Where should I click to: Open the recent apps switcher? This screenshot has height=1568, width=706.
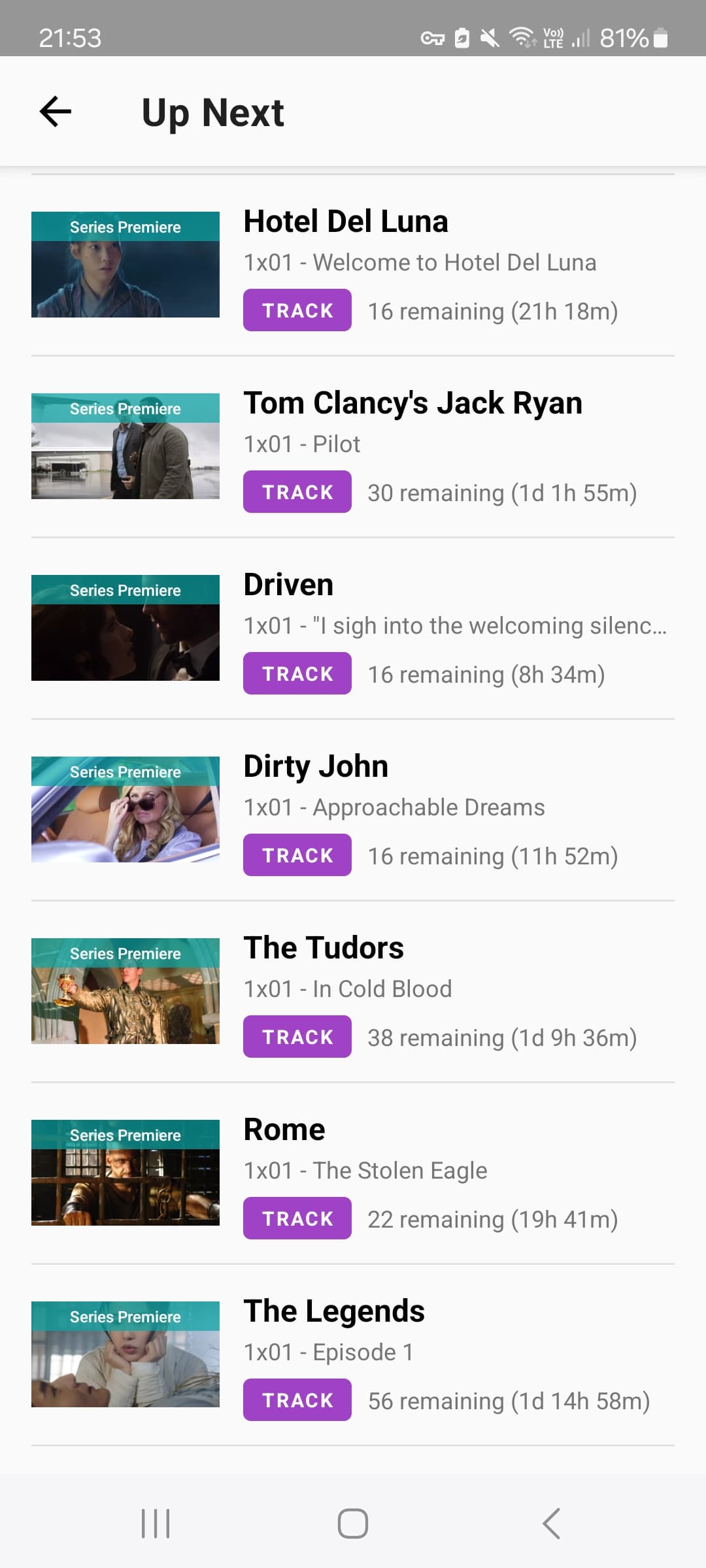pos(156,1524)
